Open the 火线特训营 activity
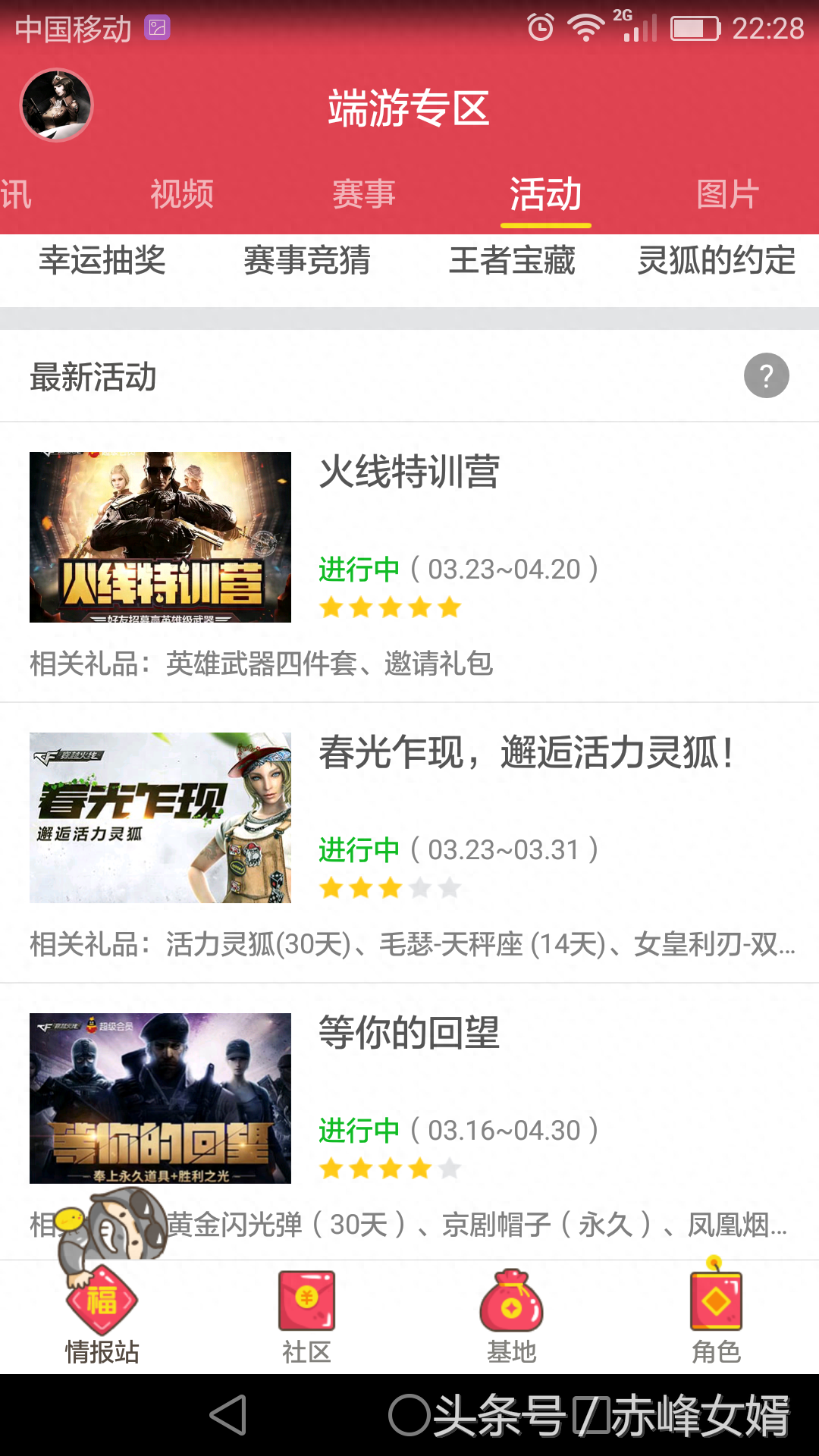 tap(409, 561)
